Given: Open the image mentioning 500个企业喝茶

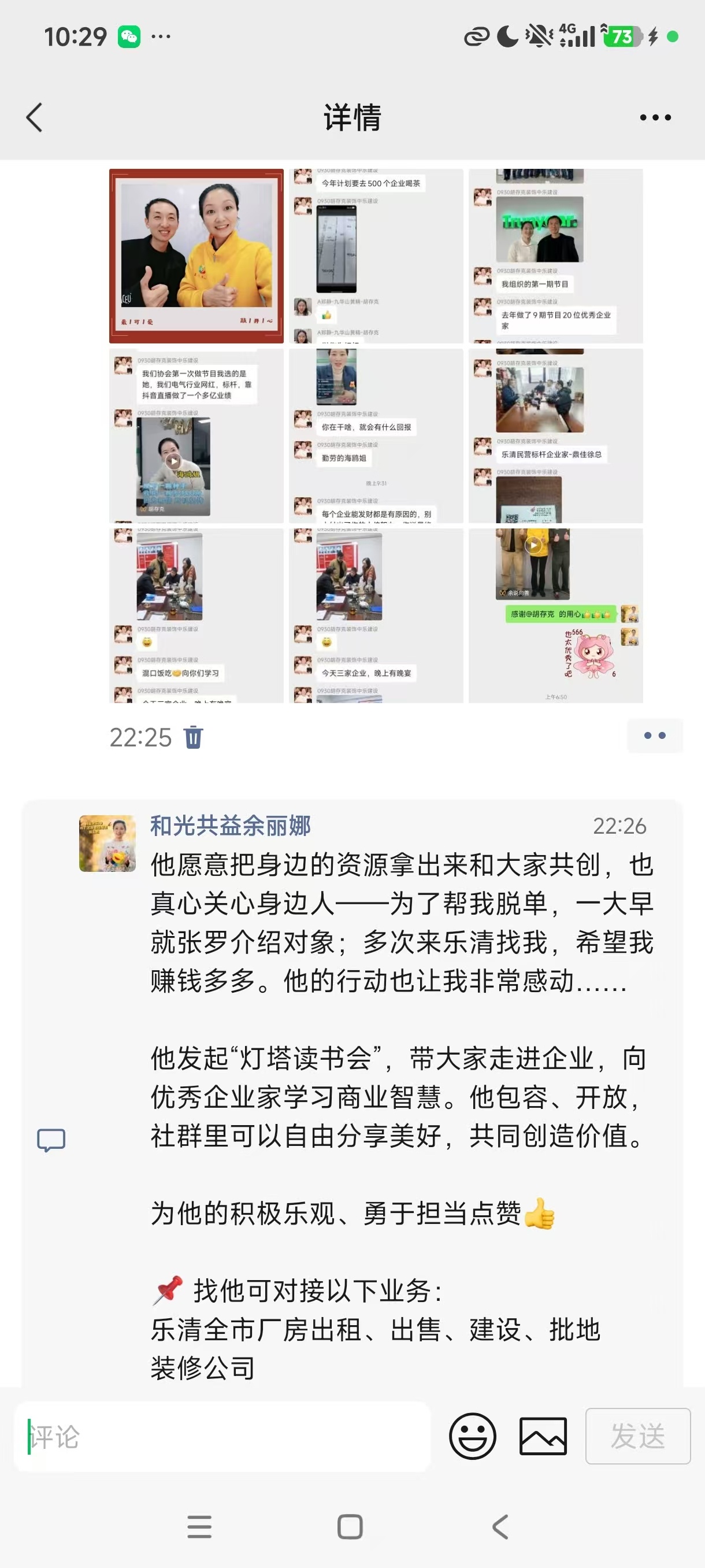Looking at the screenshot, I should [x=376, y=256].
